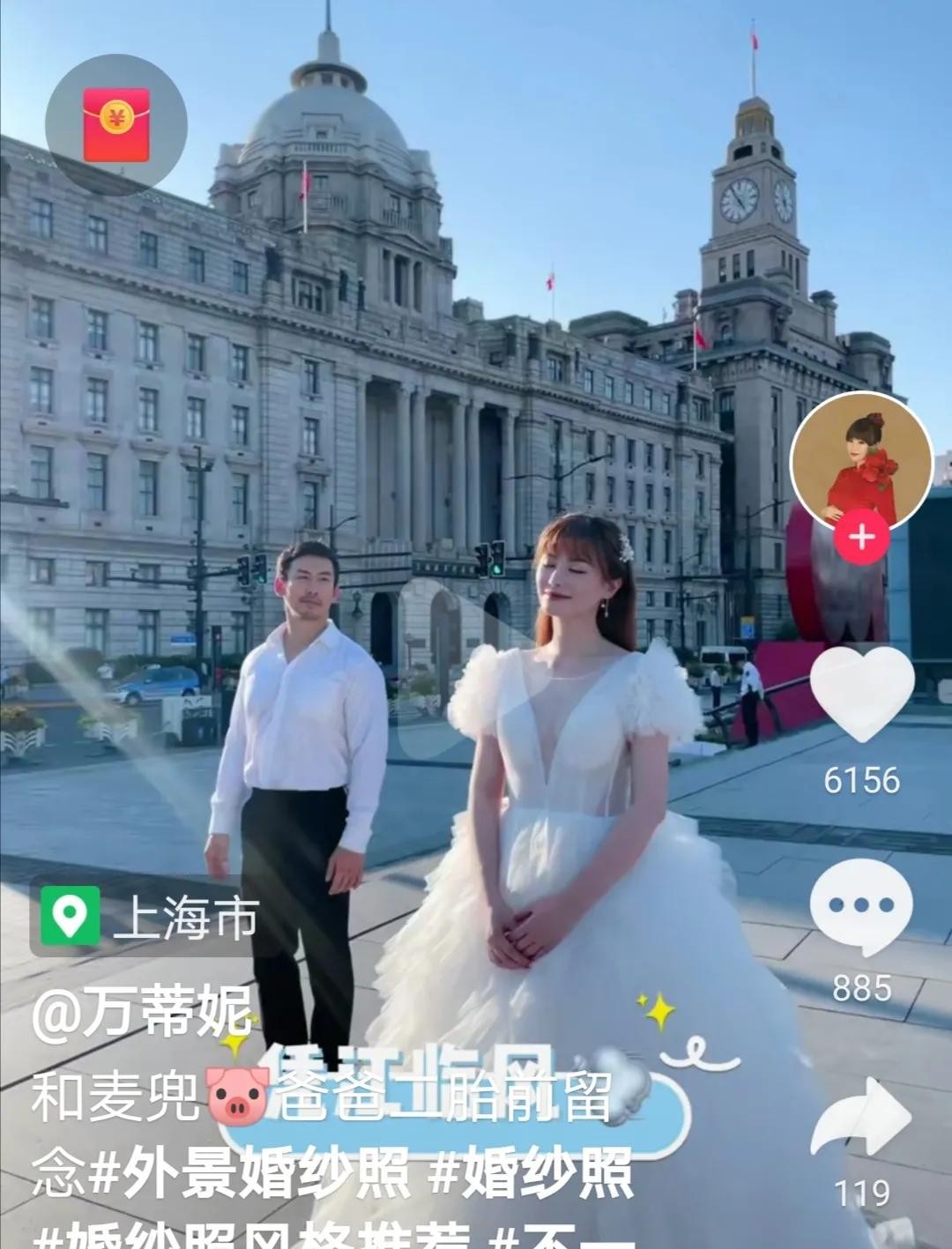Open @万蒂妮 profile from caption
952x1249 pixels.
pos(143,1012)
